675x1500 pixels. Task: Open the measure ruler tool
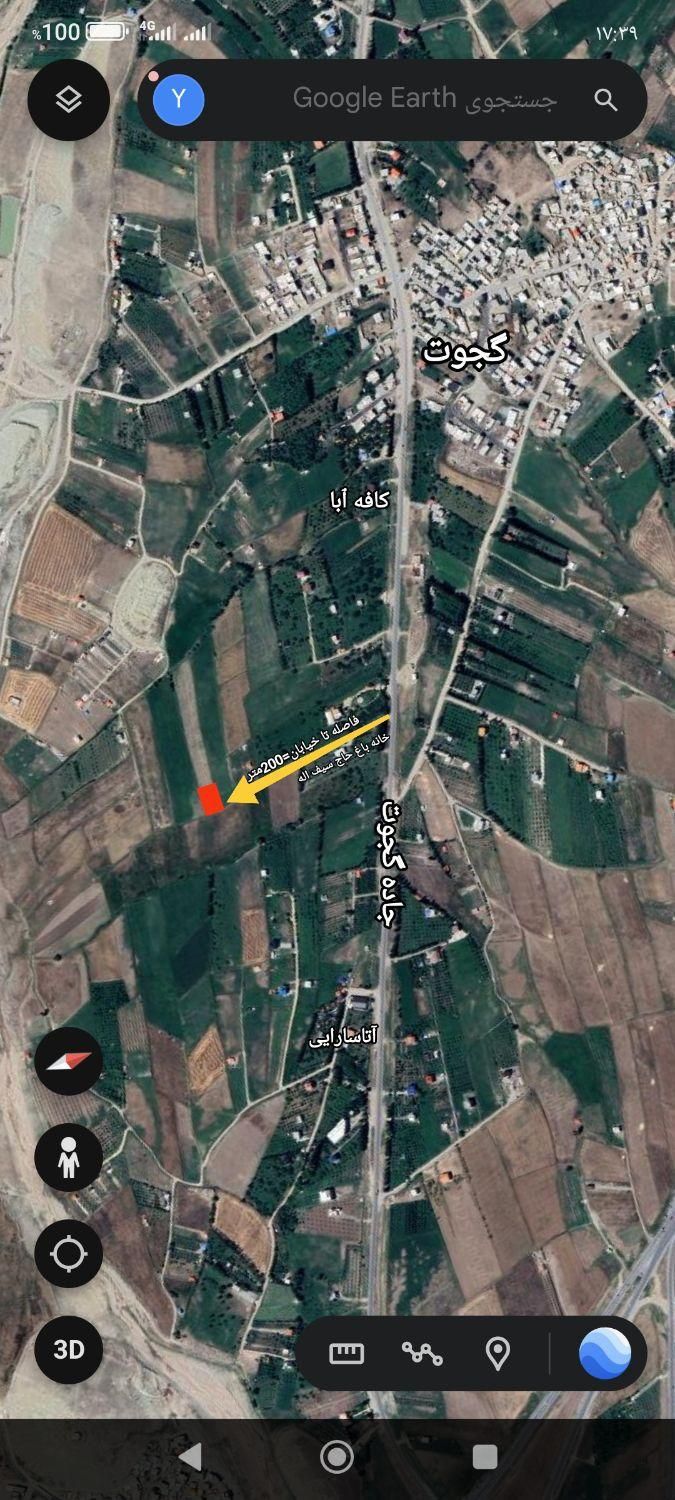click(x=346, y=1354)
